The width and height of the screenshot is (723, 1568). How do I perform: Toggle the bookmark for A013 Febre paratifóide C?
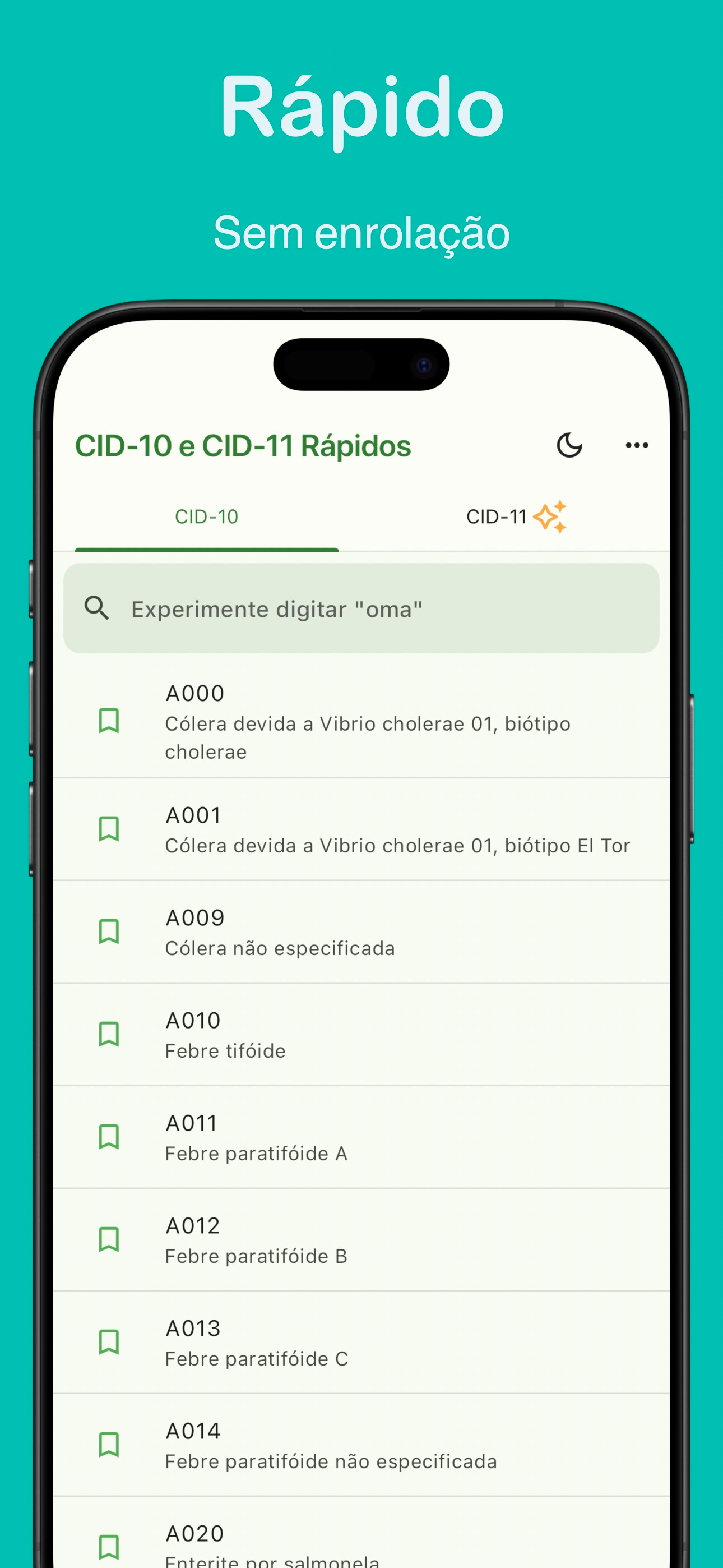click(109, 1343)
